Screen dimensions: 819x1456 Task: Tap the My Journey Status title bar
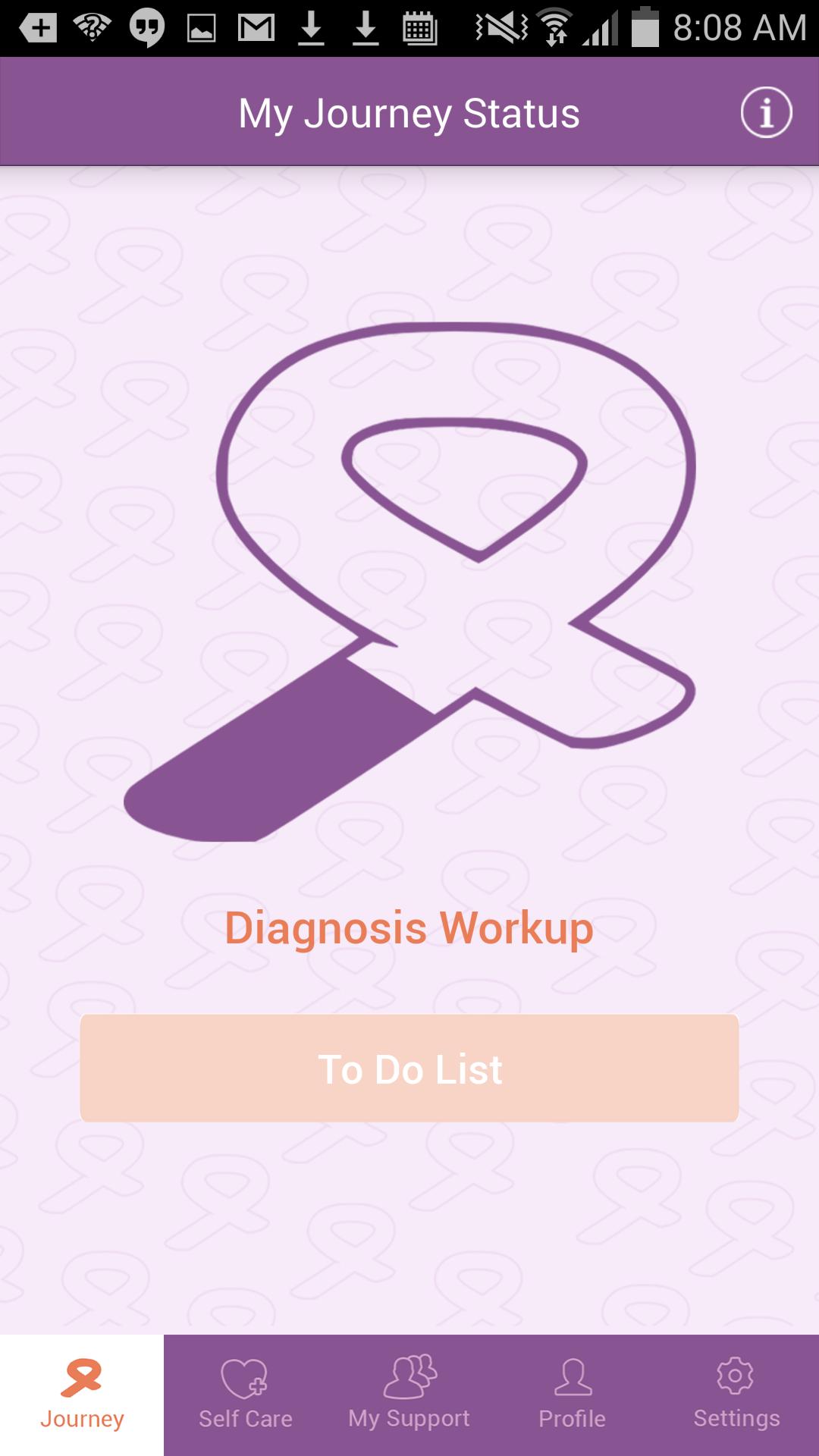point(409,112)
